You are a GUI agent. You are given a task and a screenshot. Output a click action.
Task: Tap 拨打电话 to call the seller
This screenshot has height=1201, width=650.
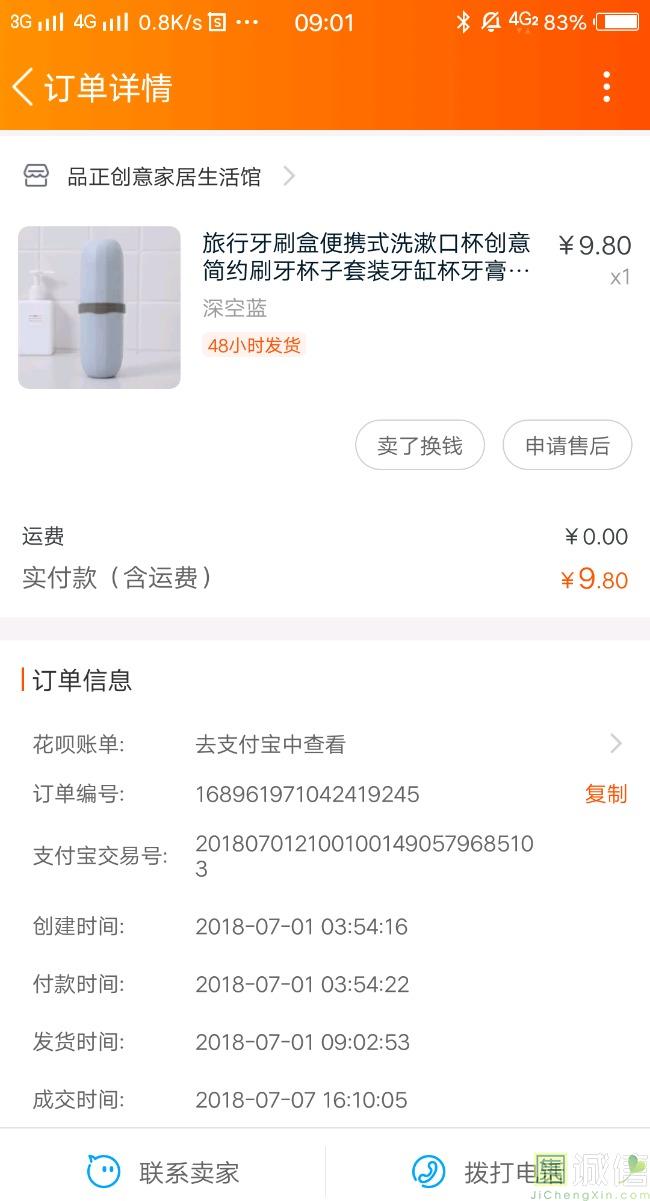487,1170
